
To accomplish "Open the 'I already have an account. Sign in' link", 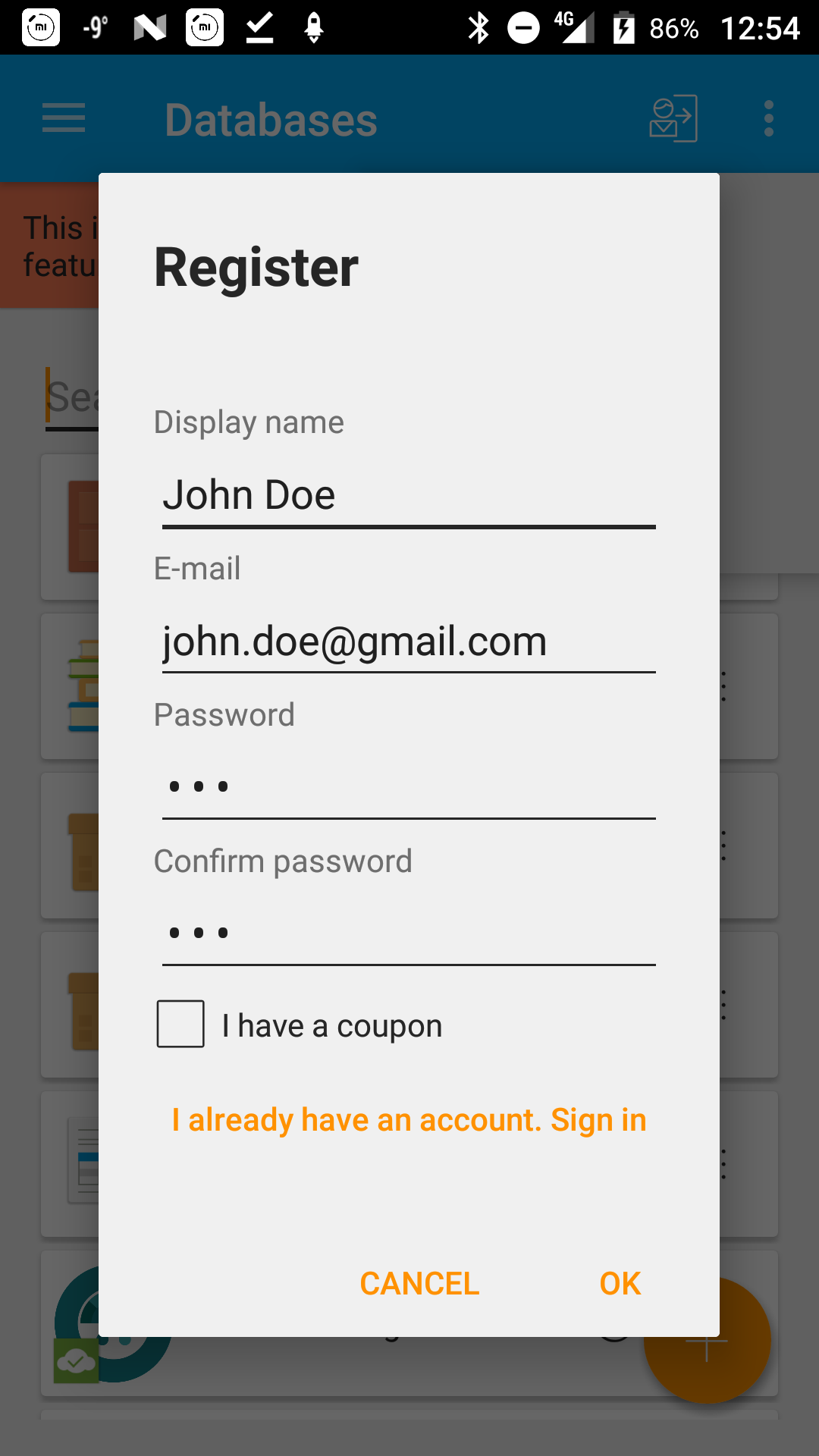I will (x=409, y=1120).
